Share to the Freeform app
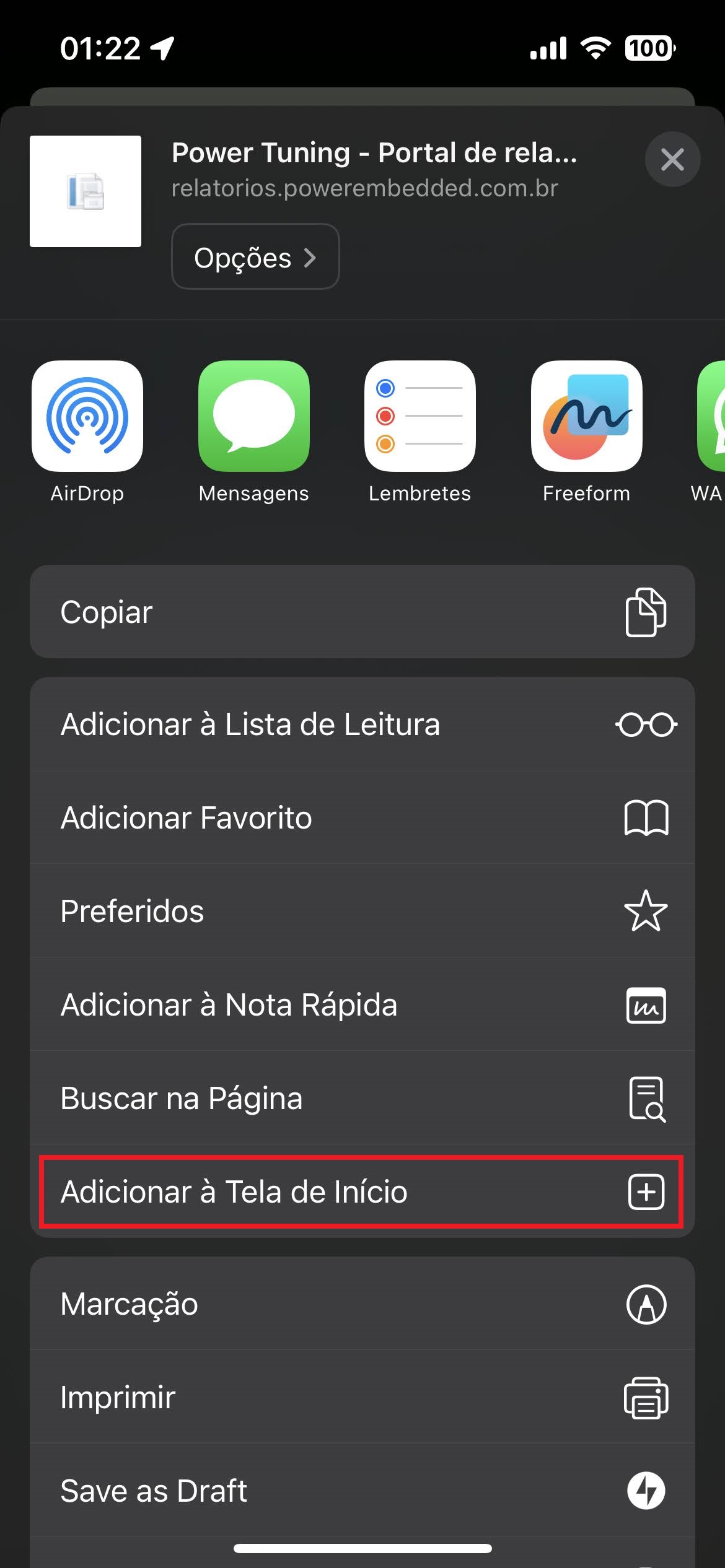725x1568 pixels. coord(586,417)
